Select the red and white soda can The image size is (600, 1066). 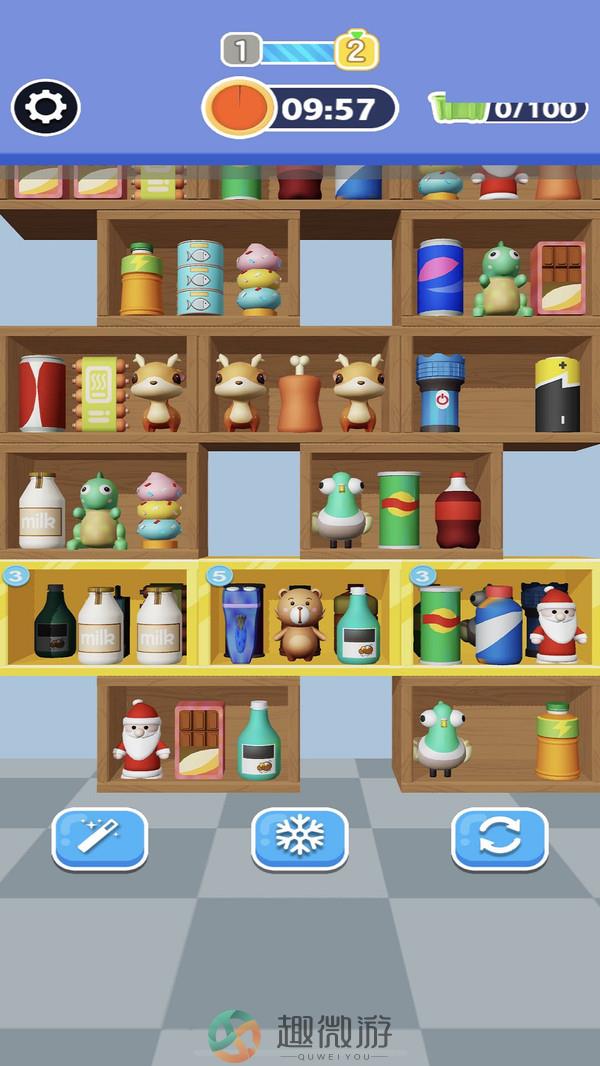click(42, 393)
